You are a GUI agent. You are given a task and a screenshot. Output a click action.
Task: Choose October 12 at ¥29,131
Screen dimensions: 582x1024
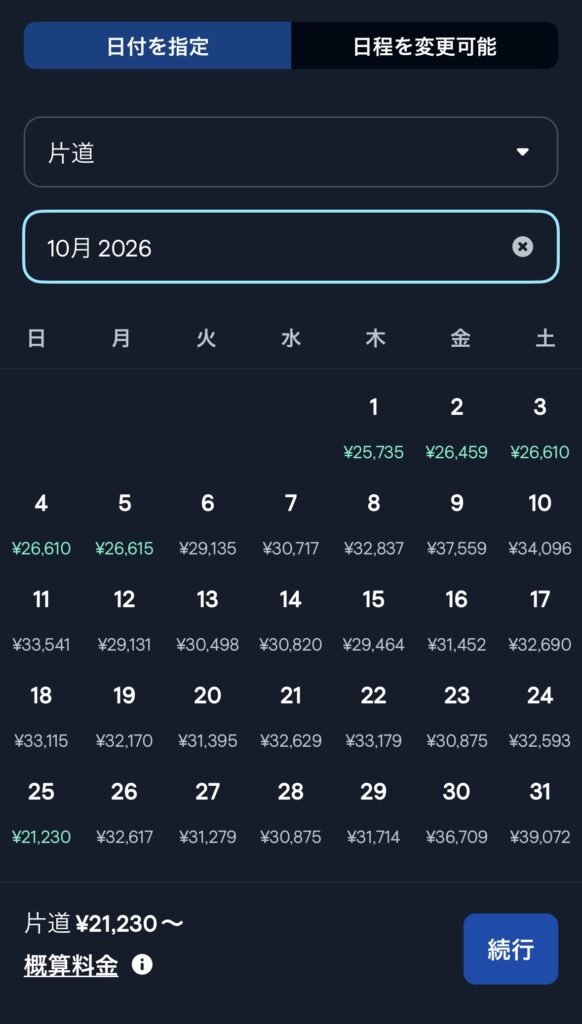[x=124, y=620]
